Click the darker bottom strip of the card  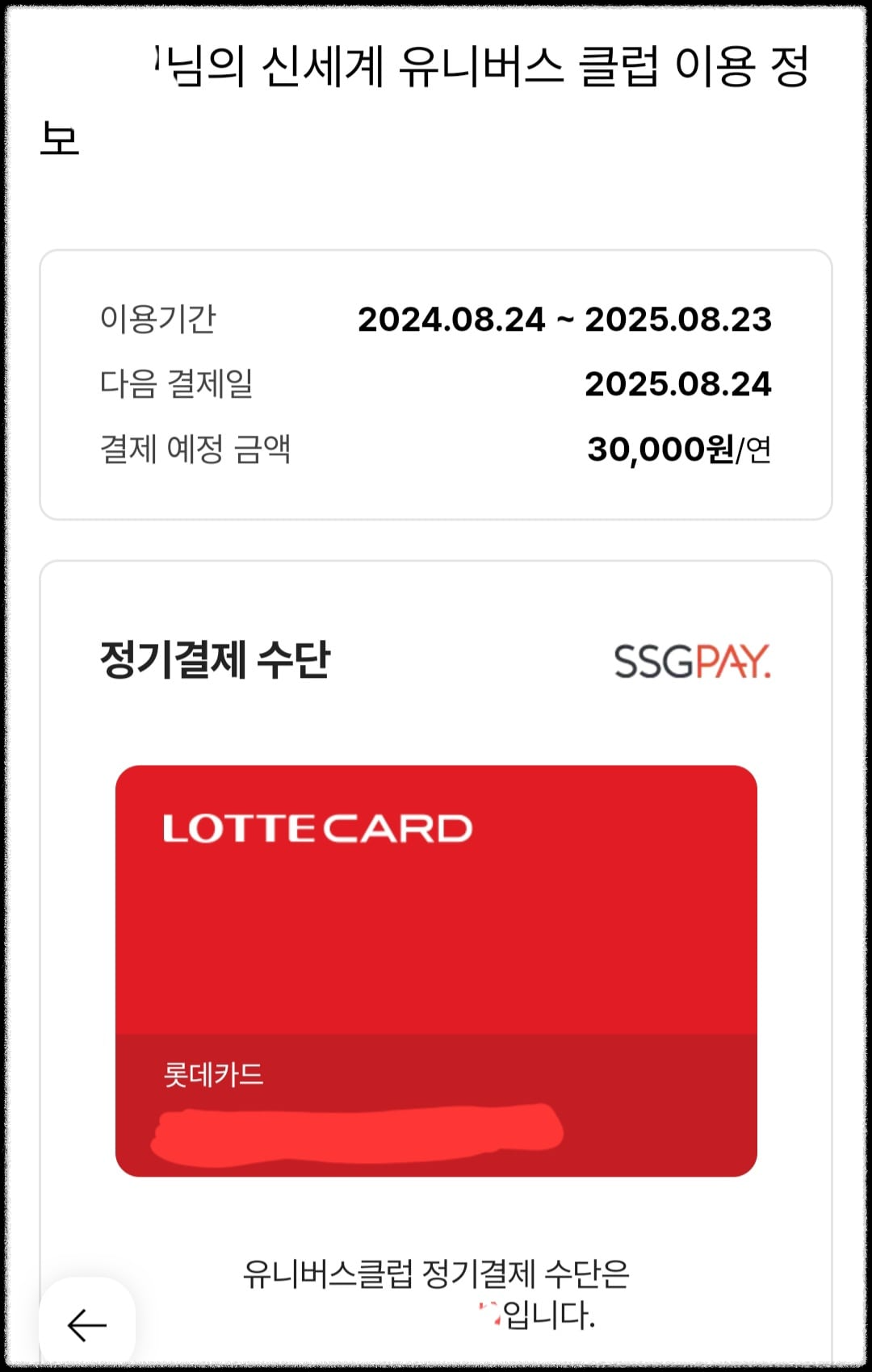coord(436,1106)
